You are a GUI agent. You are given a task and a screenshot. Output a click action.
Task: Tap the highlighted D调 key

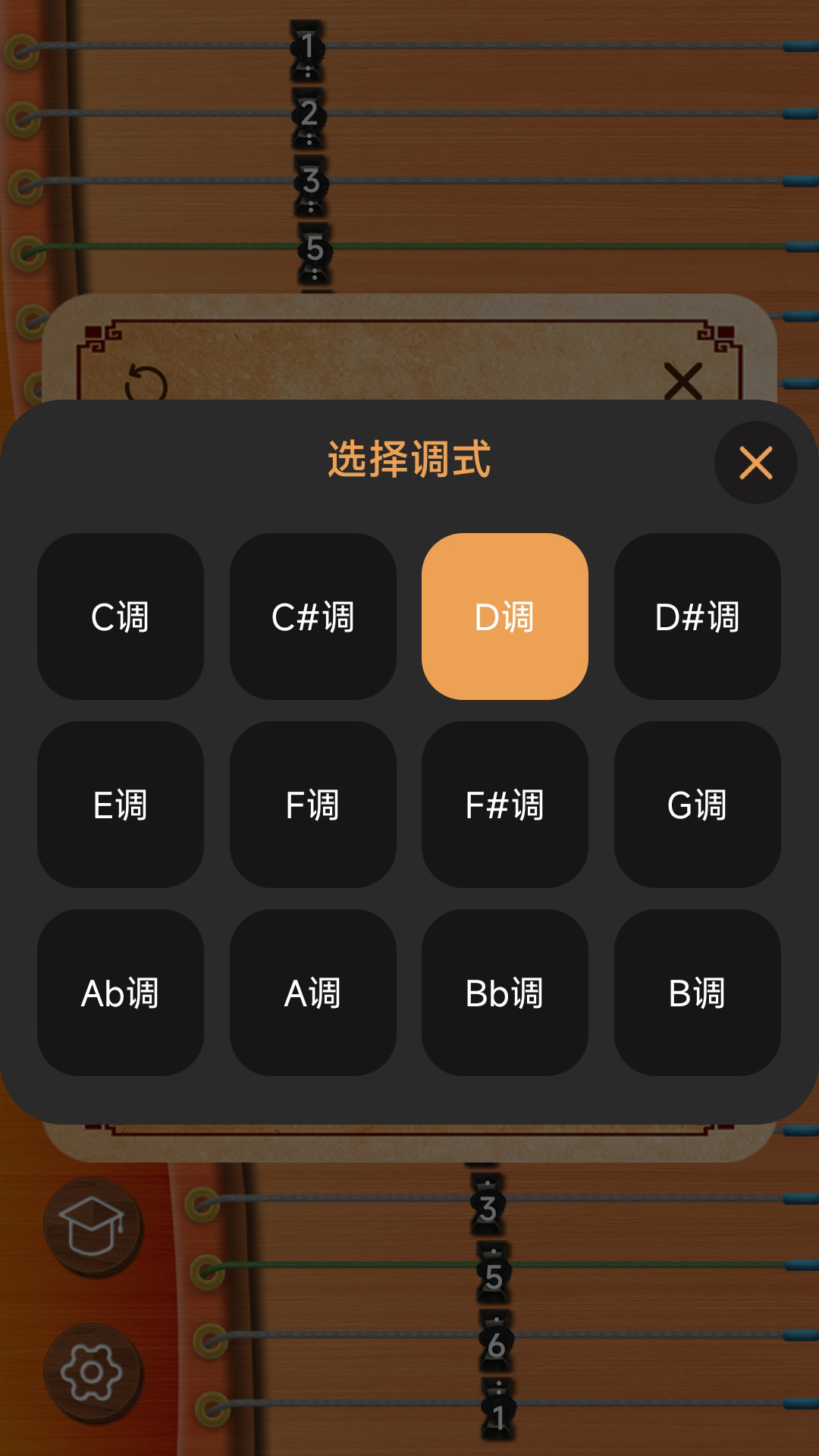(x=505, y=617)
